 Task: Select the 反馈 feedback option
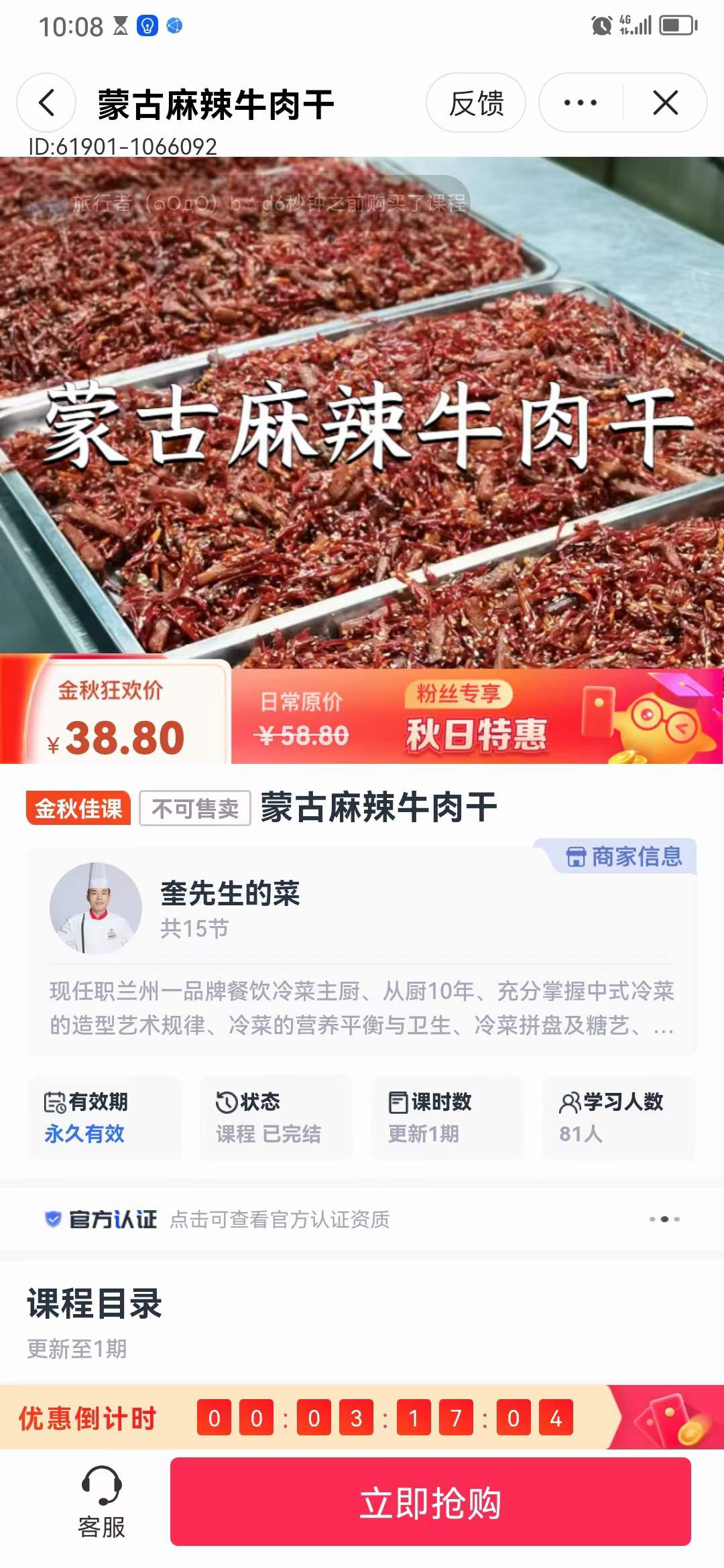pos(476,103)
